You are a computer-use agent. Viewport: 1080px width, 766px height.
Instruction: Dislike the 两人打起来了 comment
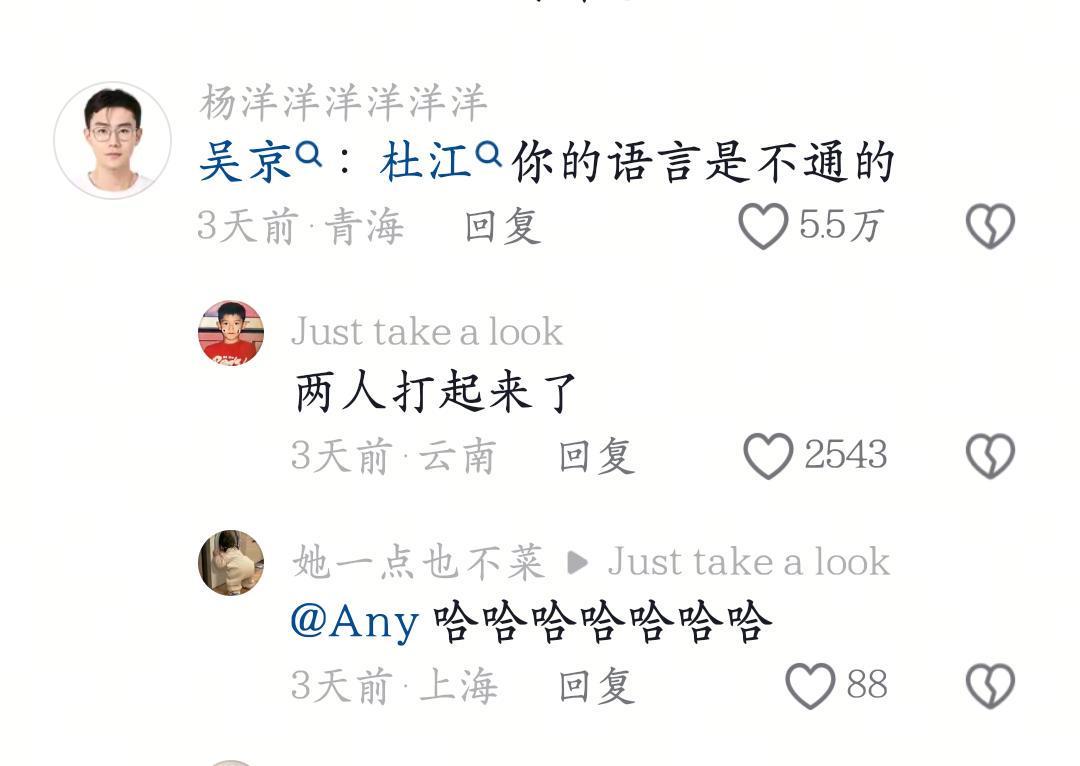[990, 457]
